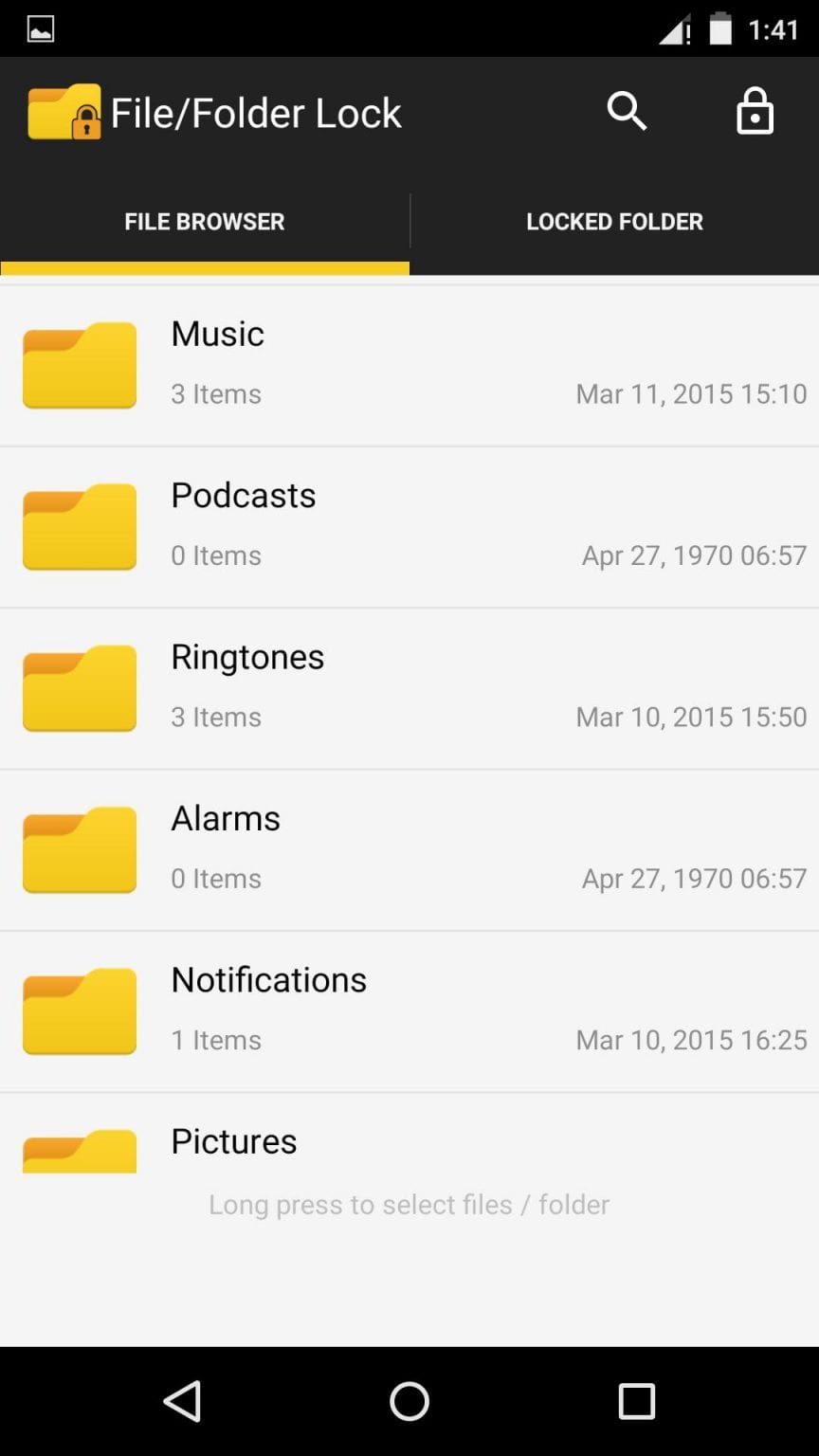Click the File/Folder Lock app logo icon
The height and width of the screenshot is (1456, 819).
63,112
